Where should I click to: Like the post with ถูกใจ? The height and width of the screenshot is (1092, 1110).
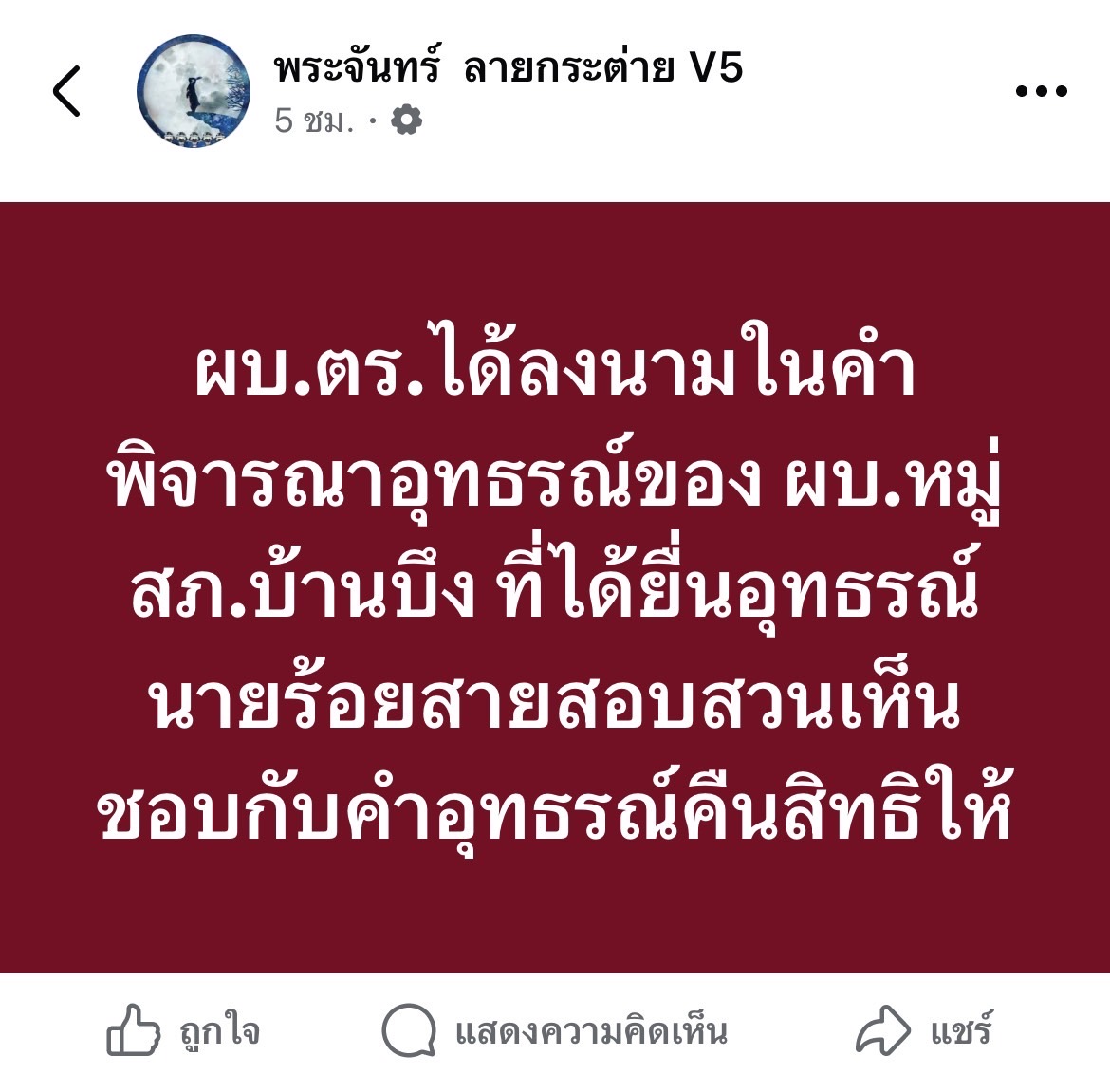(x=182, y=1031)
